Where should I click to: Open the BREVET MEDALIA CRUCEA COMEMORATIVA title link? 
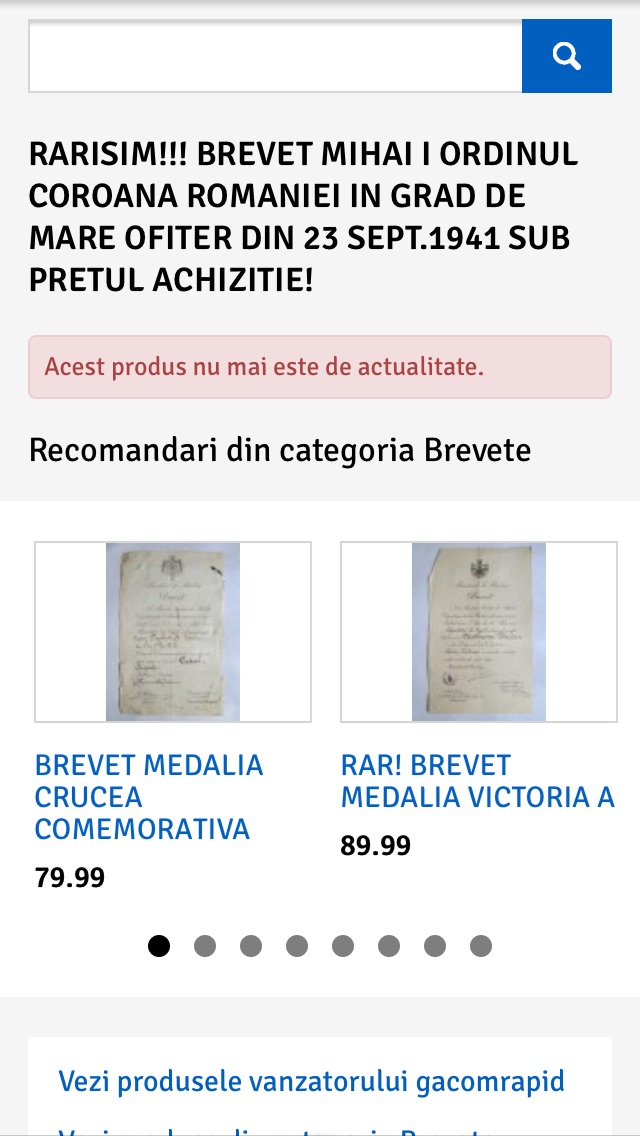pos(149,797)
